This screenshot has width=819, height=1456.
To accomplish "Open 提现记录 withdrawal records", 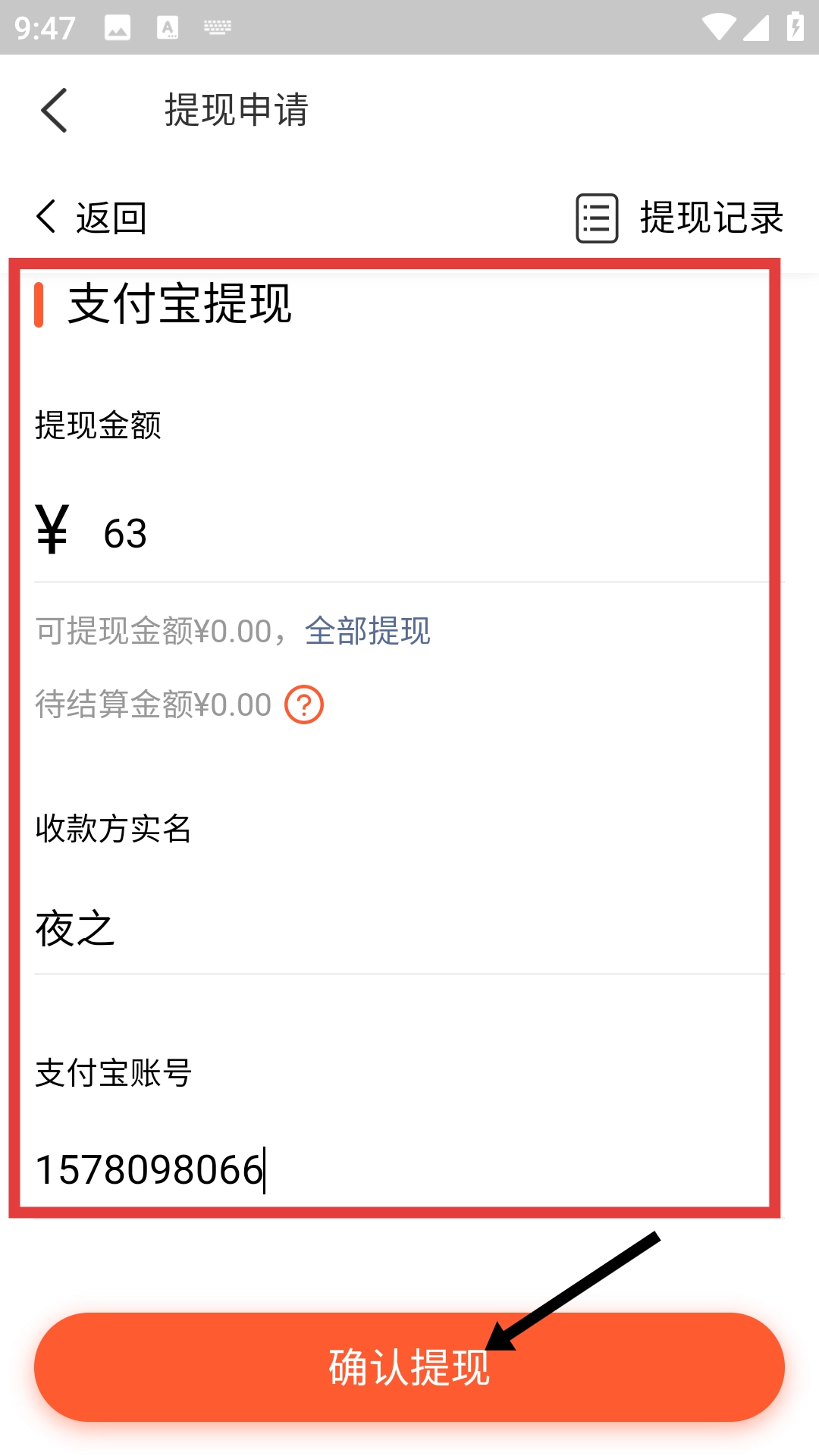I will click(x=679, y=218).
